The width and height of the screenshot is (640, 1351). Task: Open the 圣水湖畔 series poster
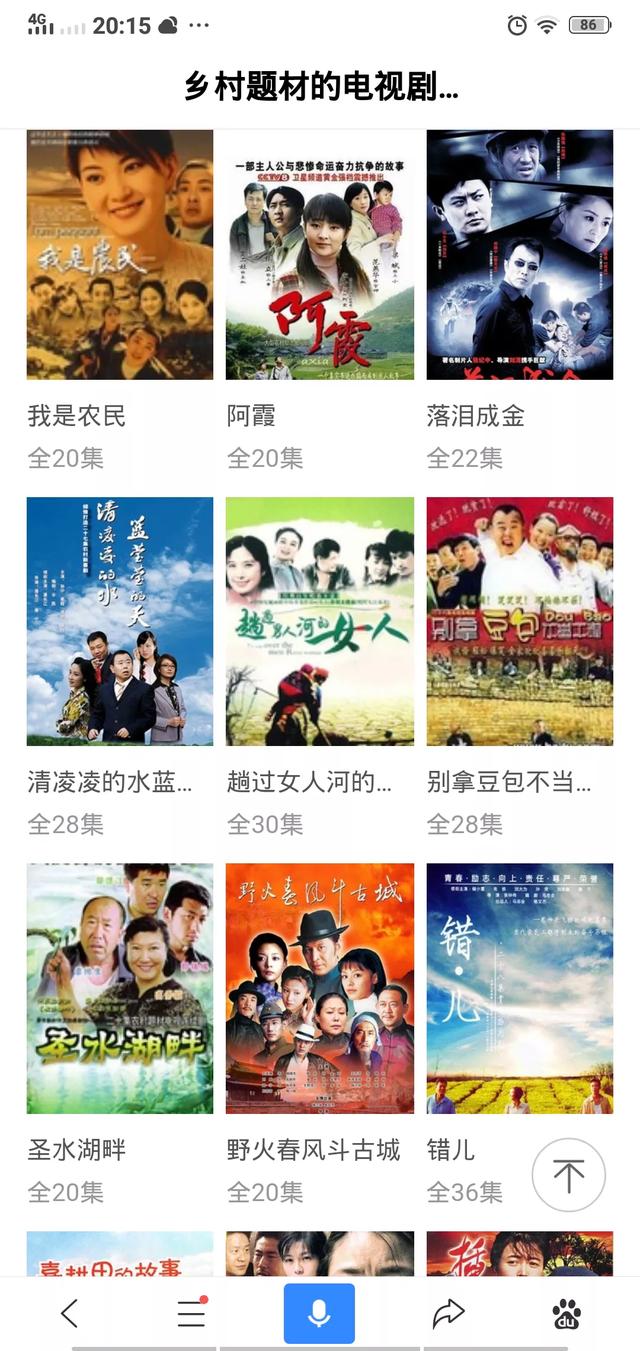(x=120, y=988)
